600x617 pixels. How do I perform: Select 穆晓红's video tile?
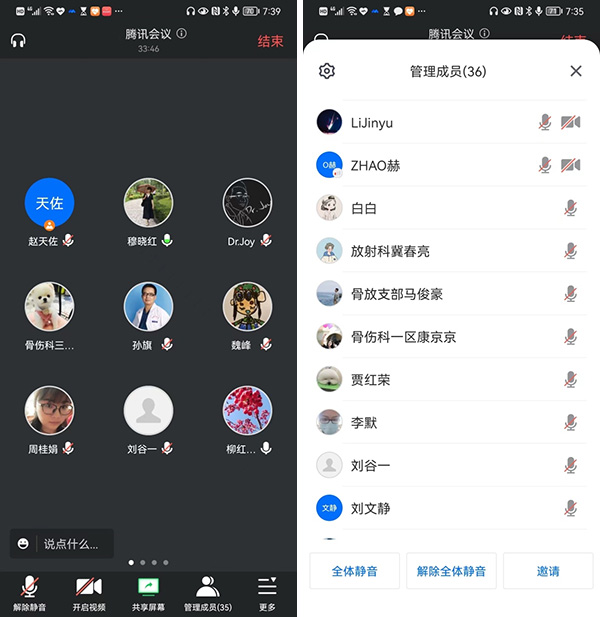(x=148, y=204)
